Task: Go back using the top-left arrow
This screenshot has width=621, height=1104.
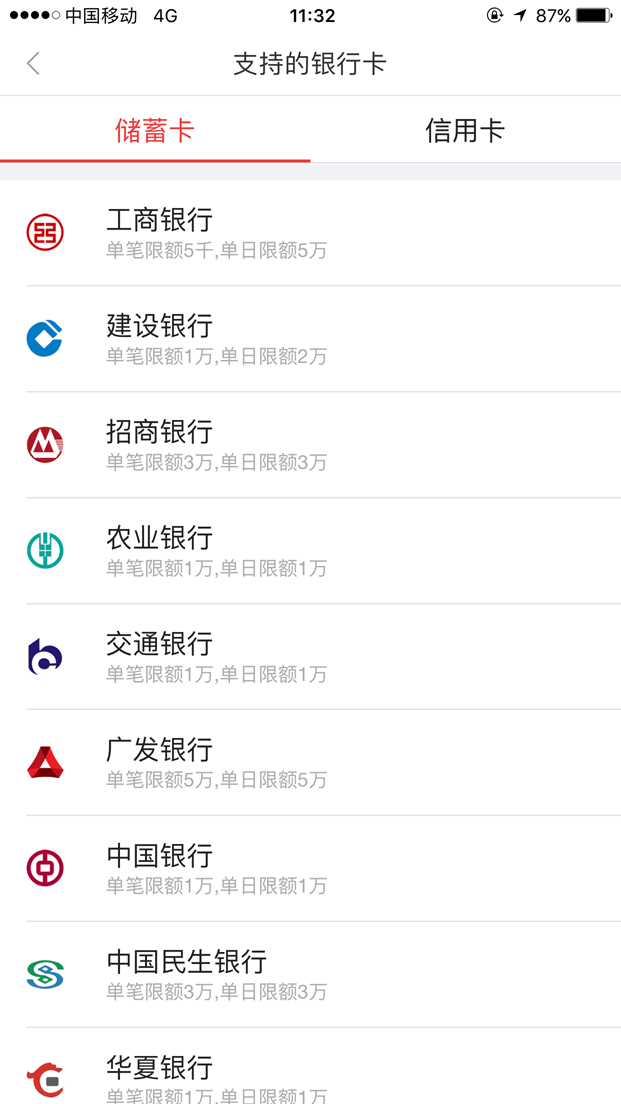Action: tap(33, 64)
